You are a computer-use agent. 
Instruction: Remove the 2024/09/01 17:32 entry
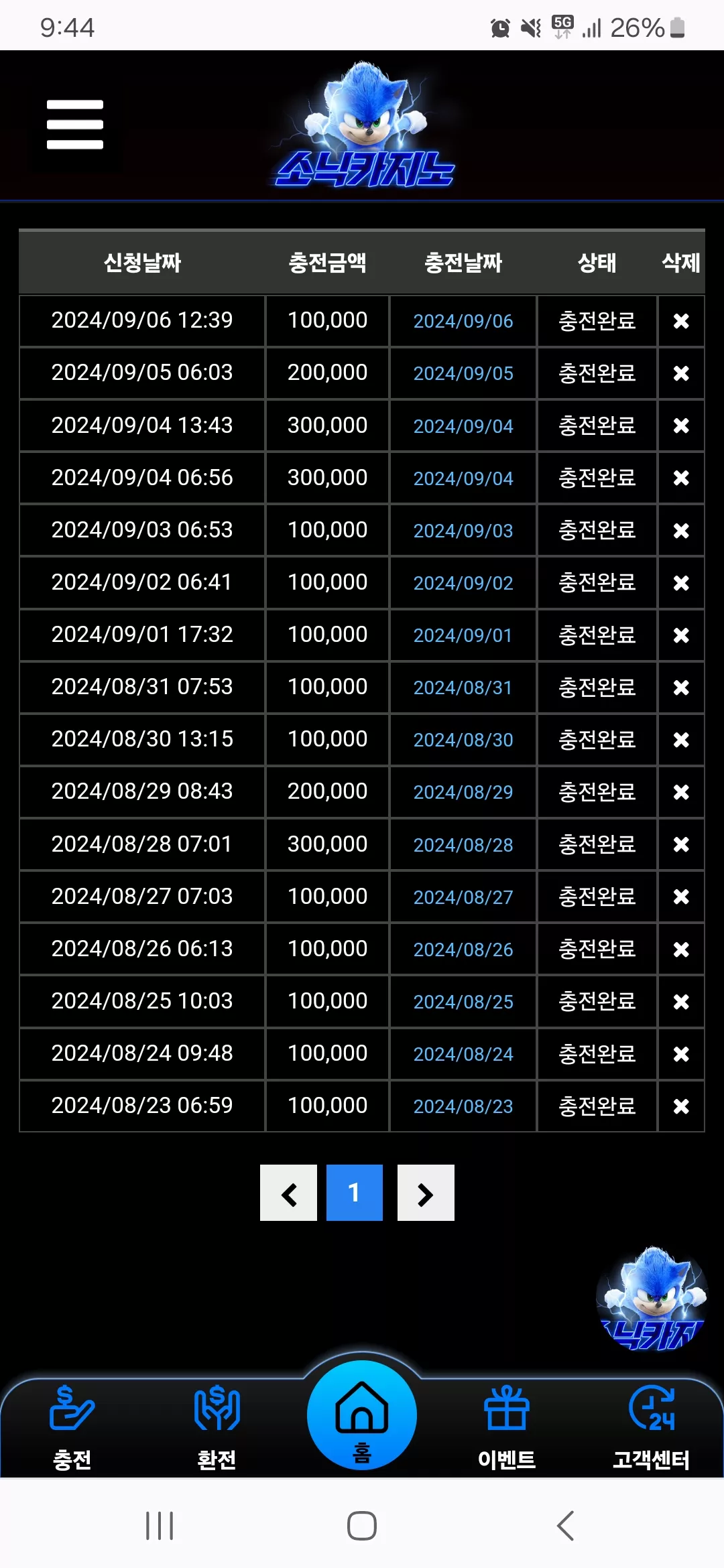[681, 635]
